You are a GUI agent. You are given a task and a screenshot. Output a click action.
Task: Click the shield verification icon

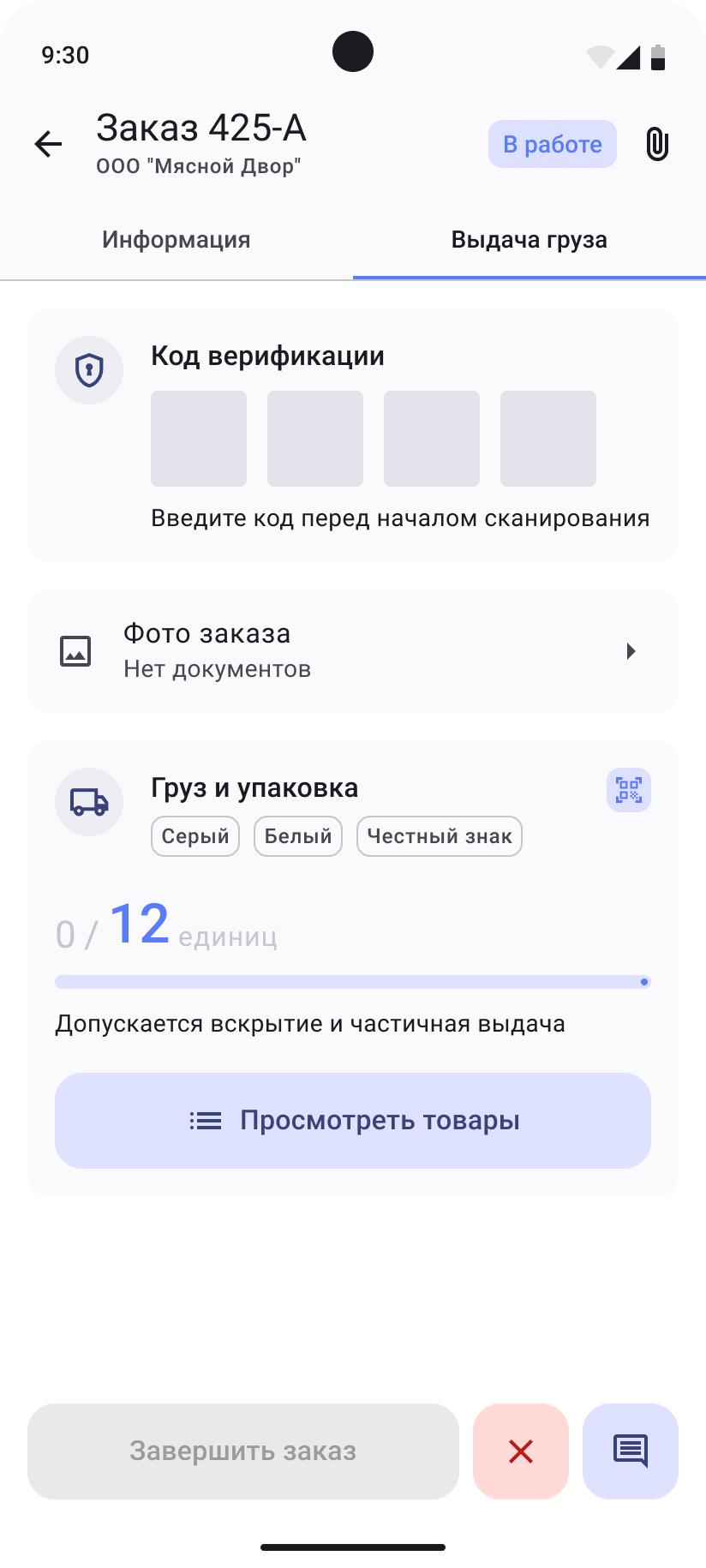click(x=89, y=369)
